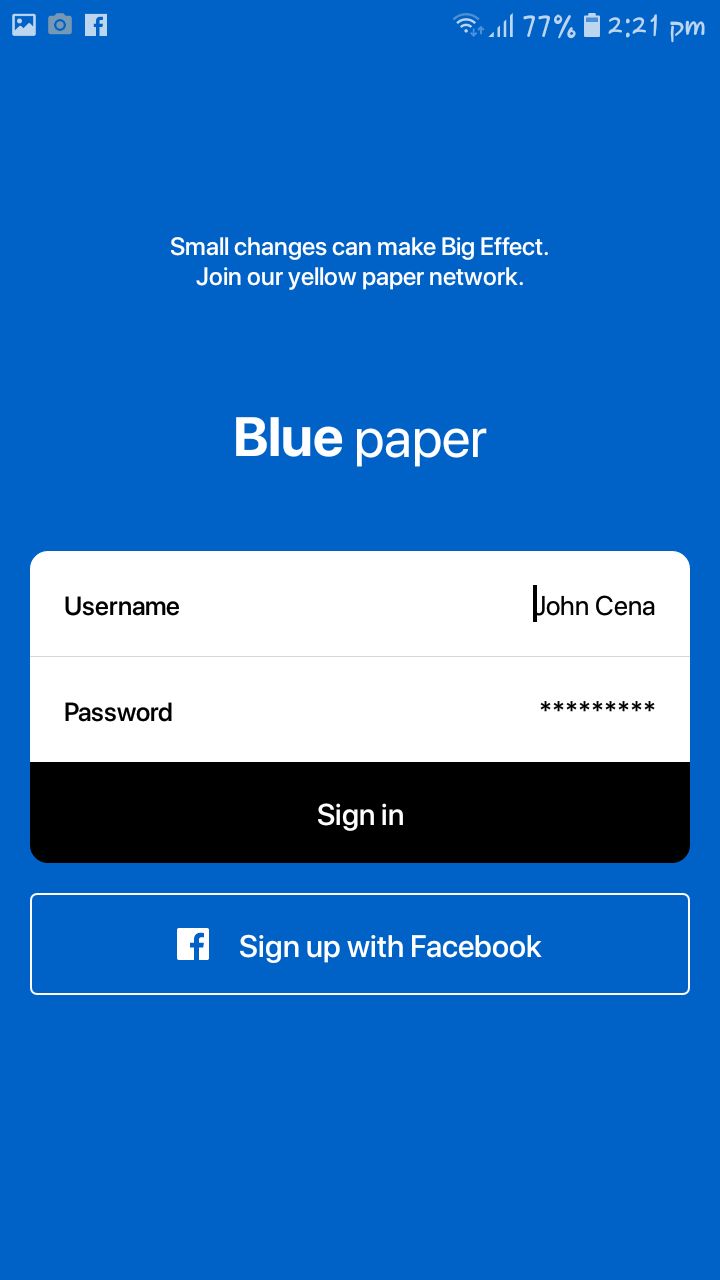Sign up with Facebook

click(x=360, y=945)
